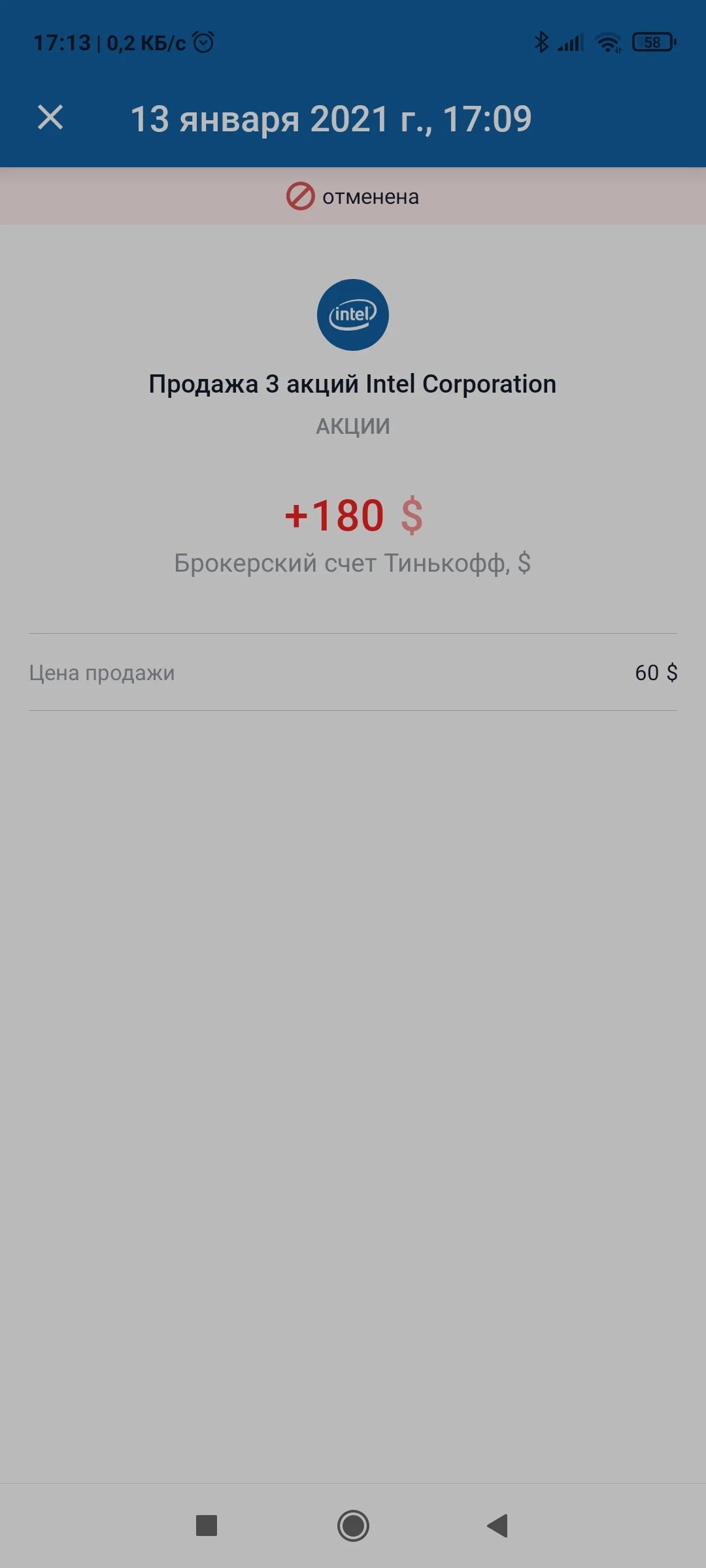Close the cancelled order details screen

click(50, 118)
